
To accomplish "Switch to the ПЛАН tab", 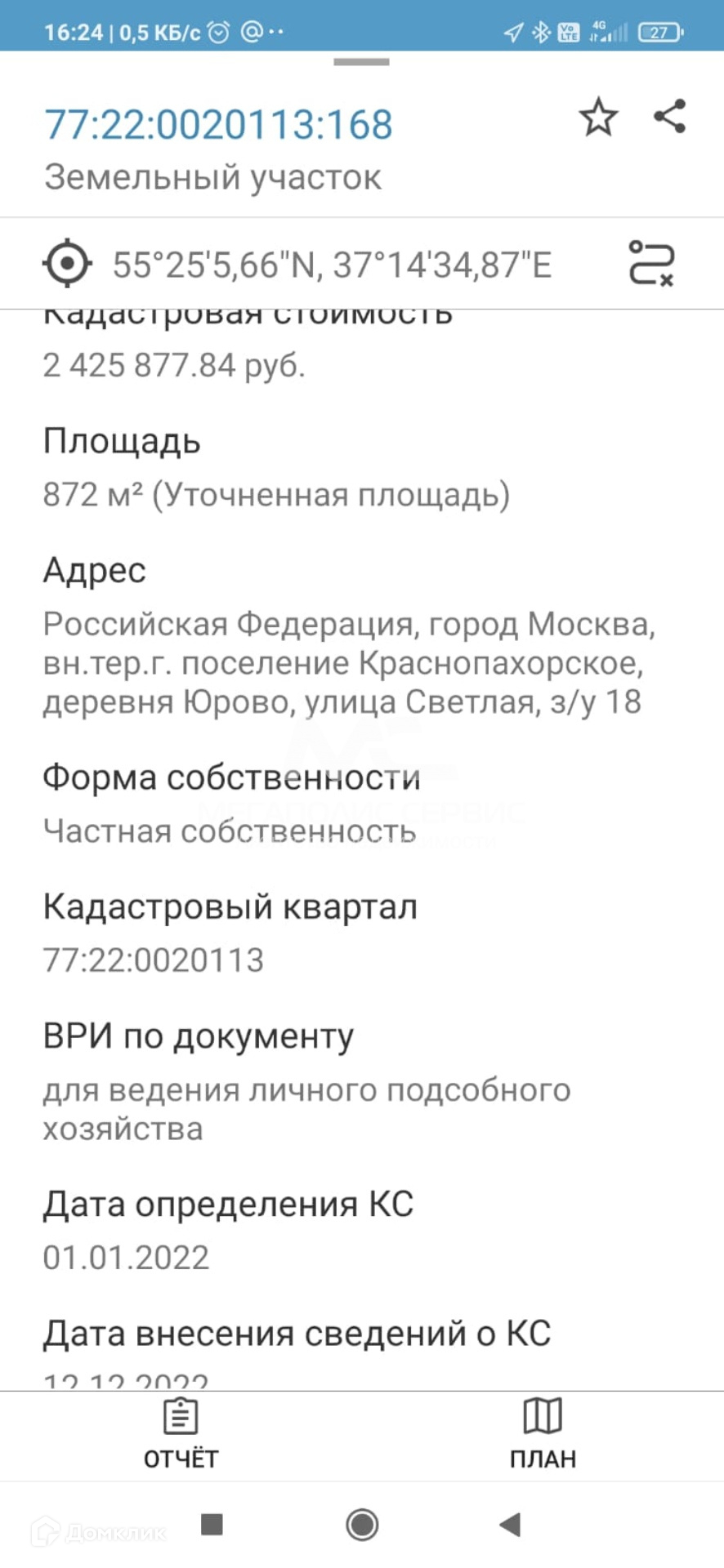I will (543, 1435).
